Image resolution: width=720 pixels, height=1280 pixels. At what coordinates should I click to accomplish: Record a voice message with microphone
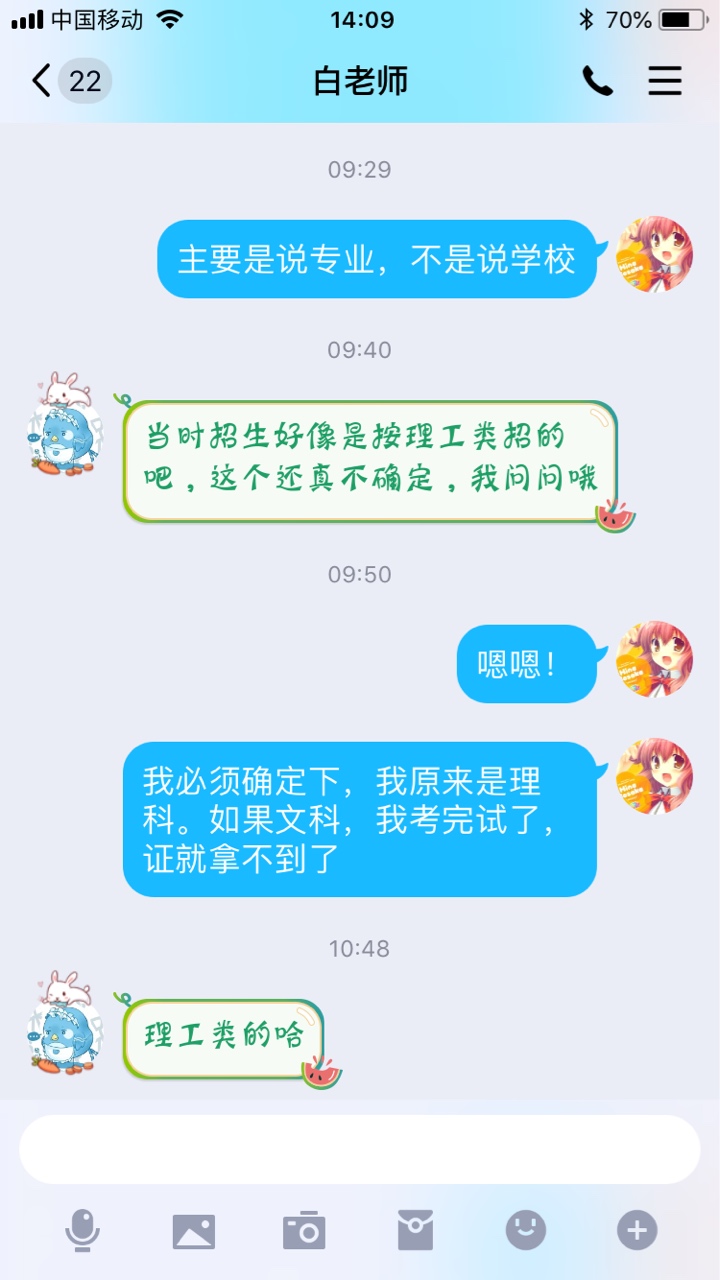82,1229
